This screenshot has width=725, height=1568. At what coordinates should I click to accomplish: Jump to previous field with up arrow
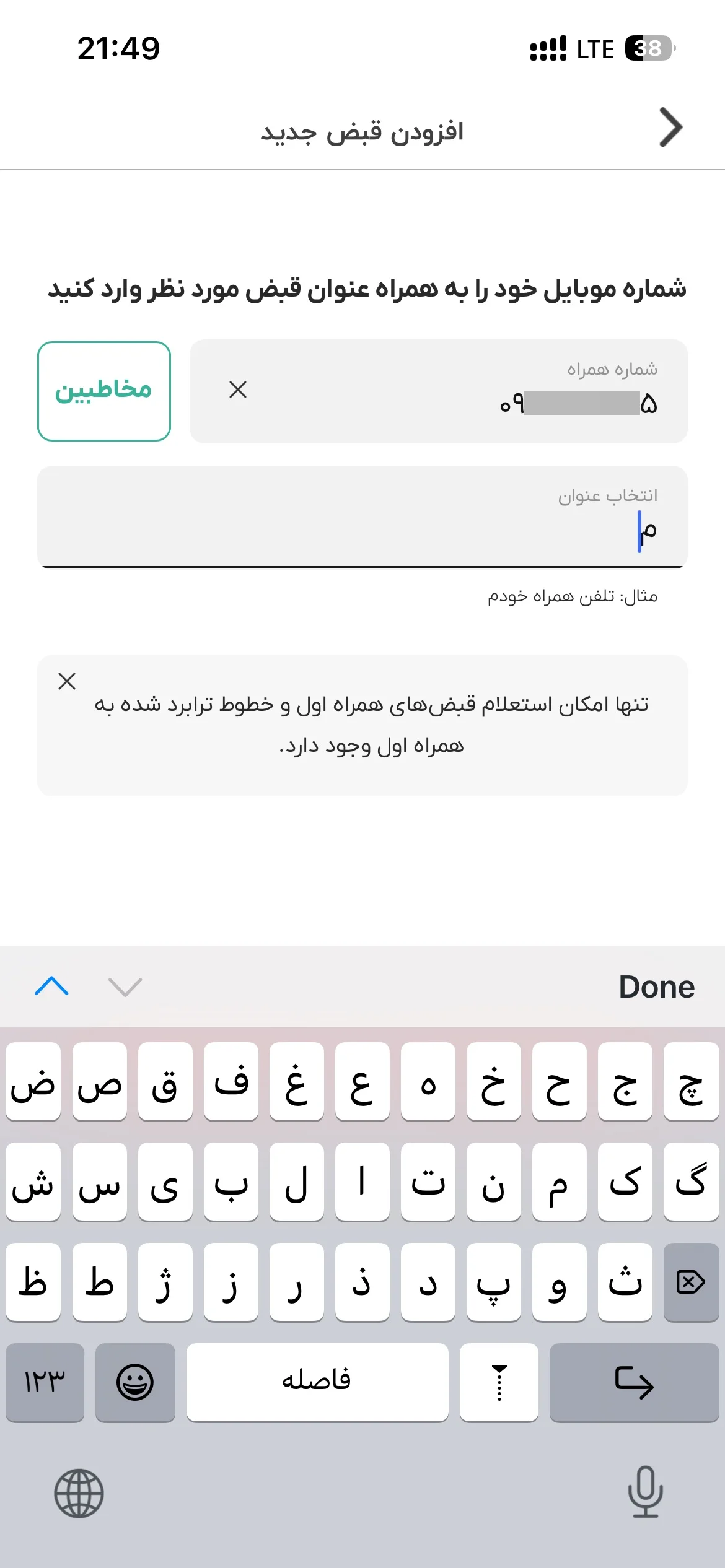pos(52,987)
